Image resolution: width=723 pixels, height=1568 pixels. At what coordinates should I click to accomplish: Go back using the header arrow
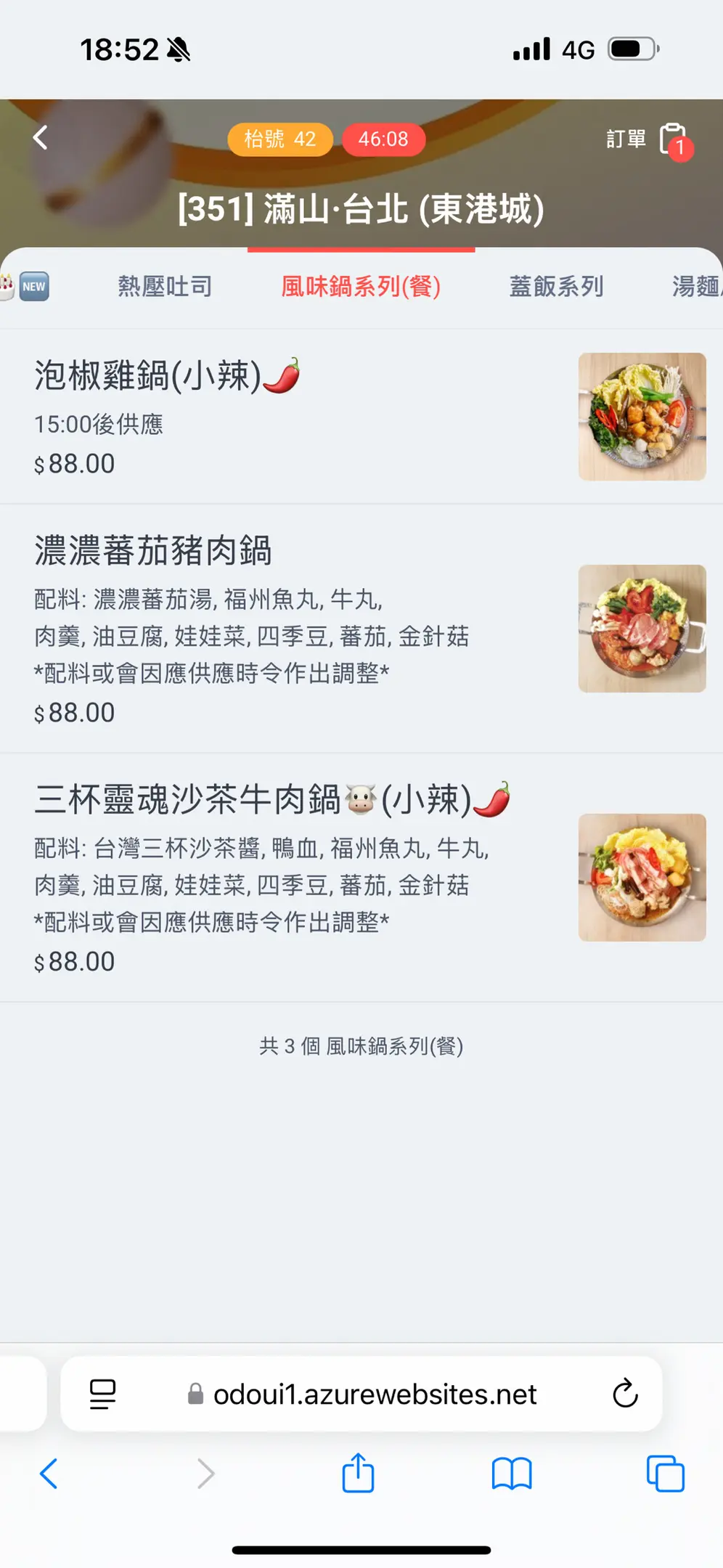pyautogui.click(x=41, y=137)
